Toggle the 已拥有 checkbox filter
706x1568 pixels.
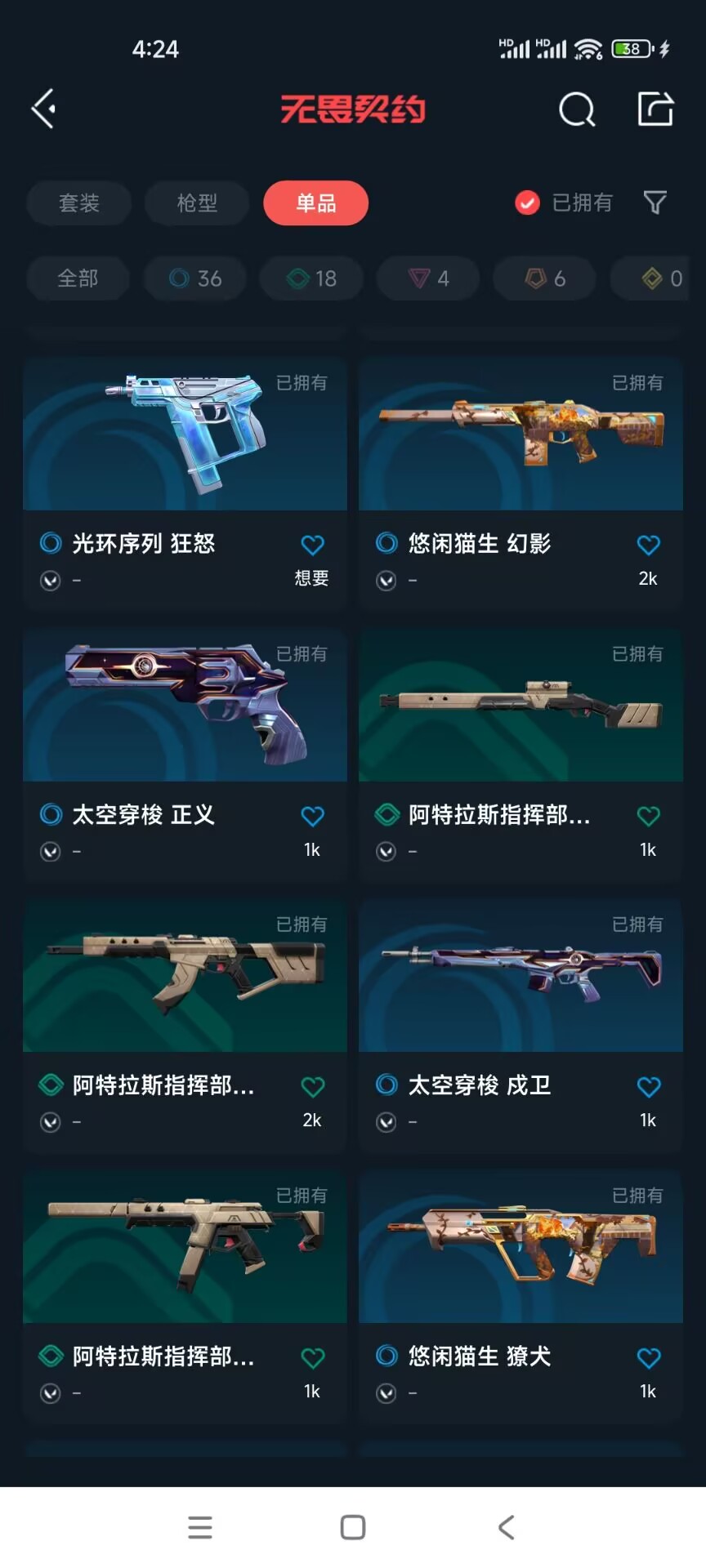tap(528, 203)
